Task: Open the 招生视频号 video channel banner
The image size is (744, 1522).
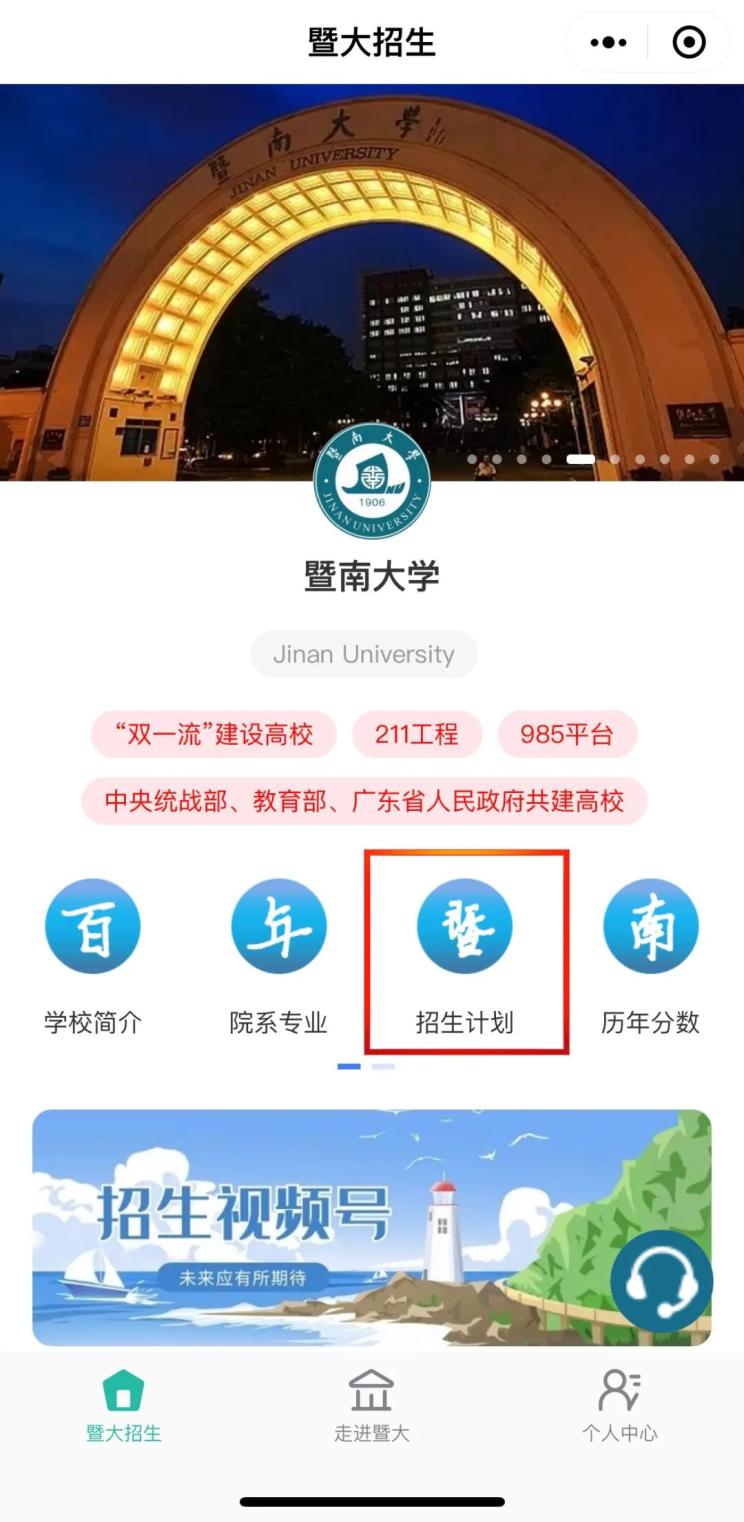Action: coord(372,1222)
